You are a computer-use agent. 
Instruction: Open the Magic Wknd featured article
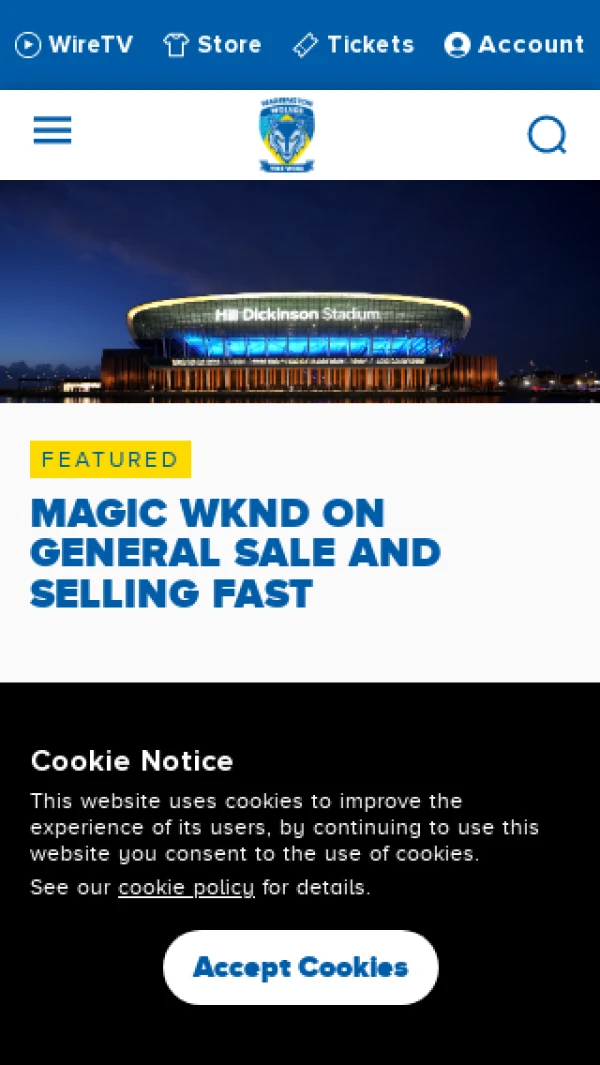[235, 553]
